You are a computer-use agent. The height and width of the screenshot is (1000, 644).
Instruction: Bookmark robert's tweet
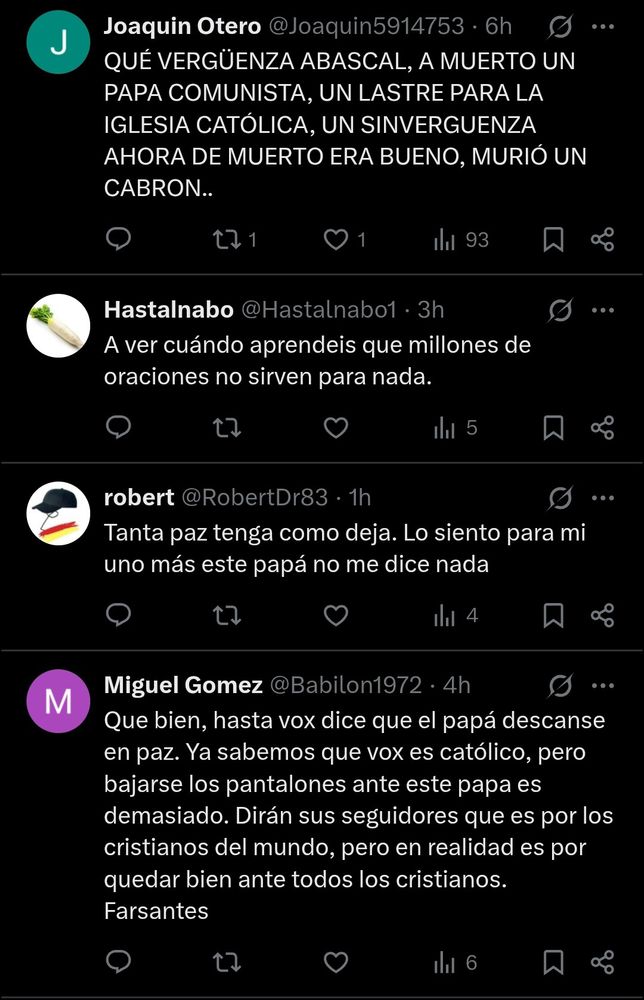pyautogui.click(x=553, y=615)
